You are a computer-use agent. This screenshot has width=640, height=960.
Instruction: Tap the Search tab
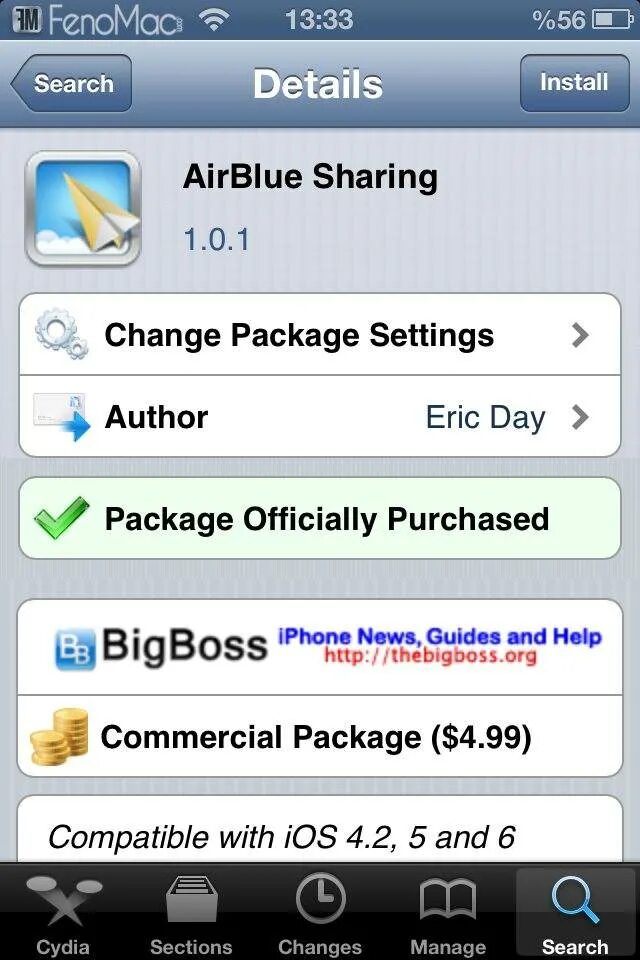575,912
